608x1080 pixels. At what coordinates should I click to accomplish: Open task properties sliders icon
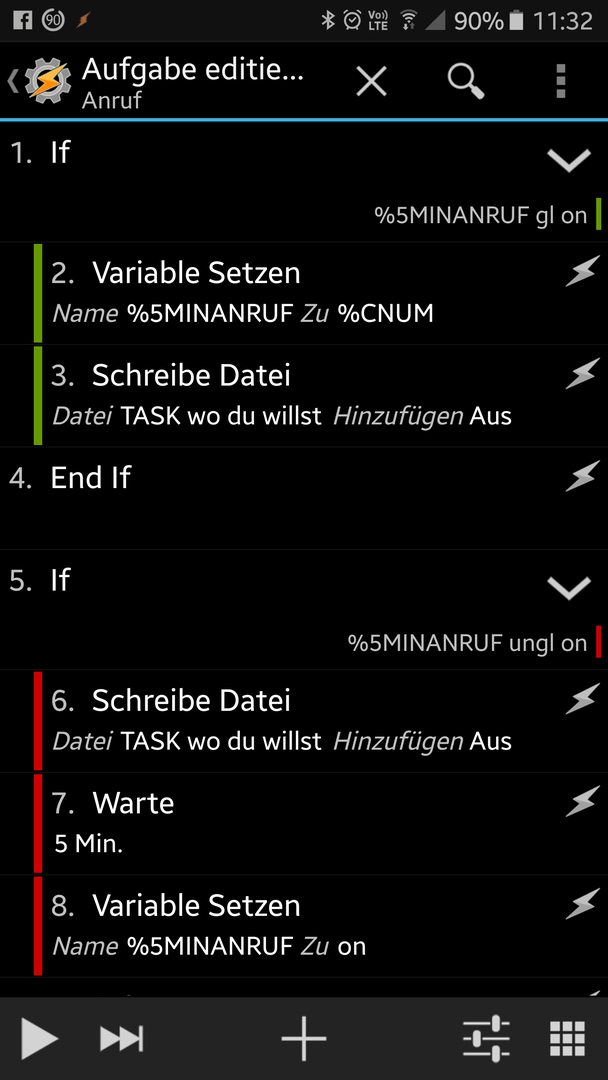pyautogui.click(x=486, y=1039)
